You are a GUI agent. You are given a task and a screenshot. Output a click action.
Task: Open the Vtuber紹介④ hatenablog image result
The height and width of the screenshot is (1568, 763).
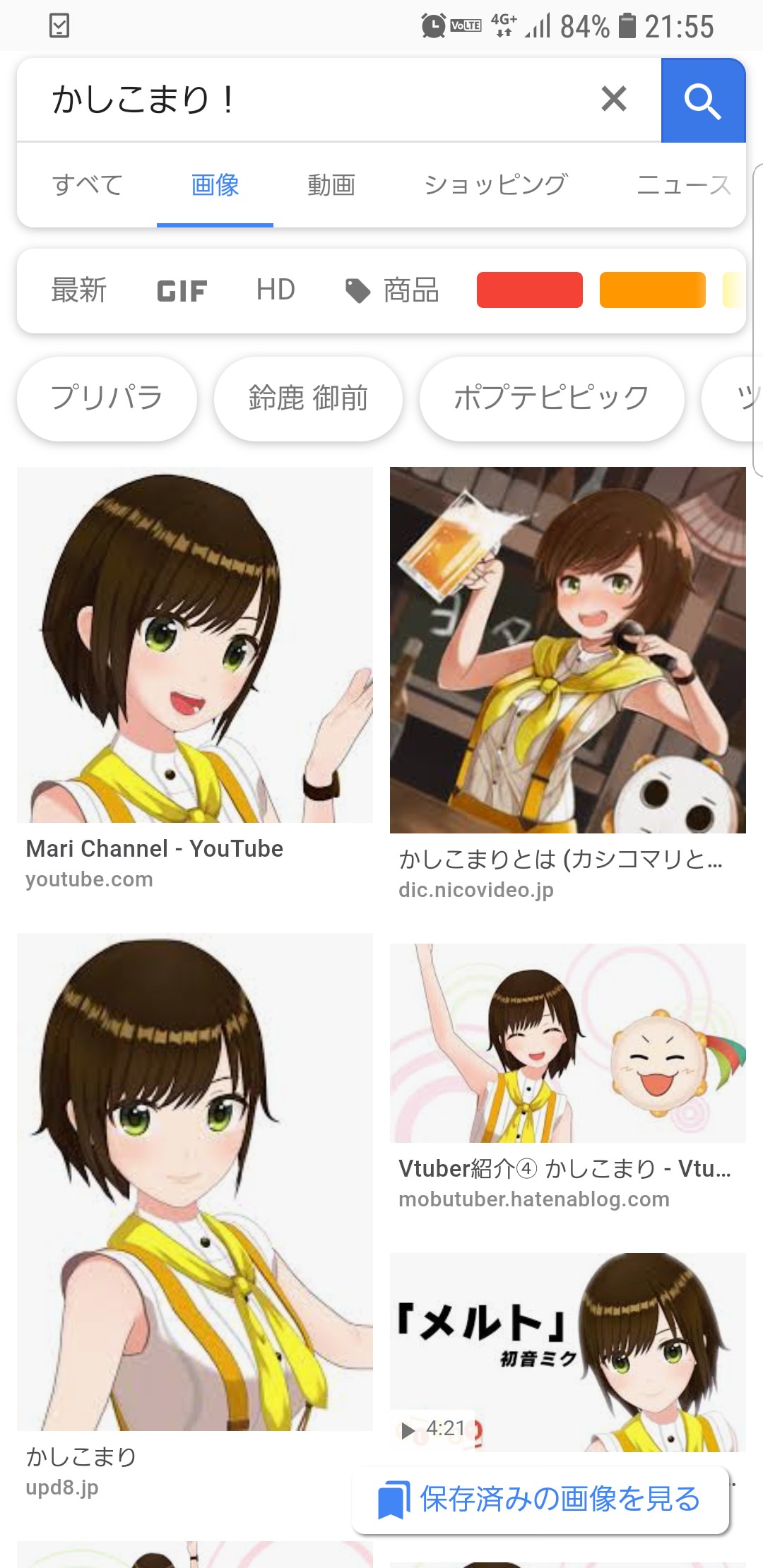(x=567, y=1043)
